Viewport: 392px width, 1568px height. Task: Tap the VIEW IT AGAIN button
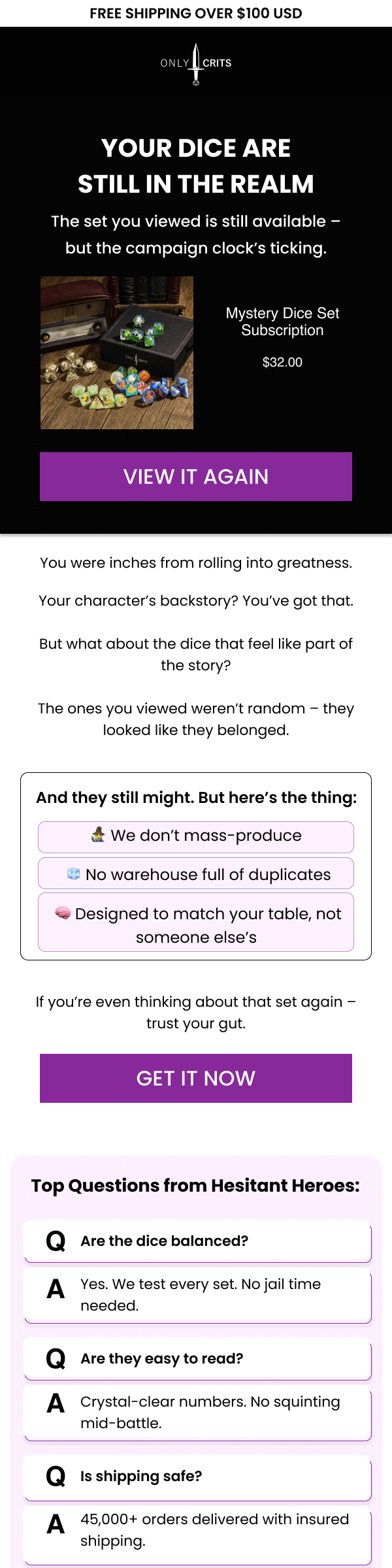[196, 476]
